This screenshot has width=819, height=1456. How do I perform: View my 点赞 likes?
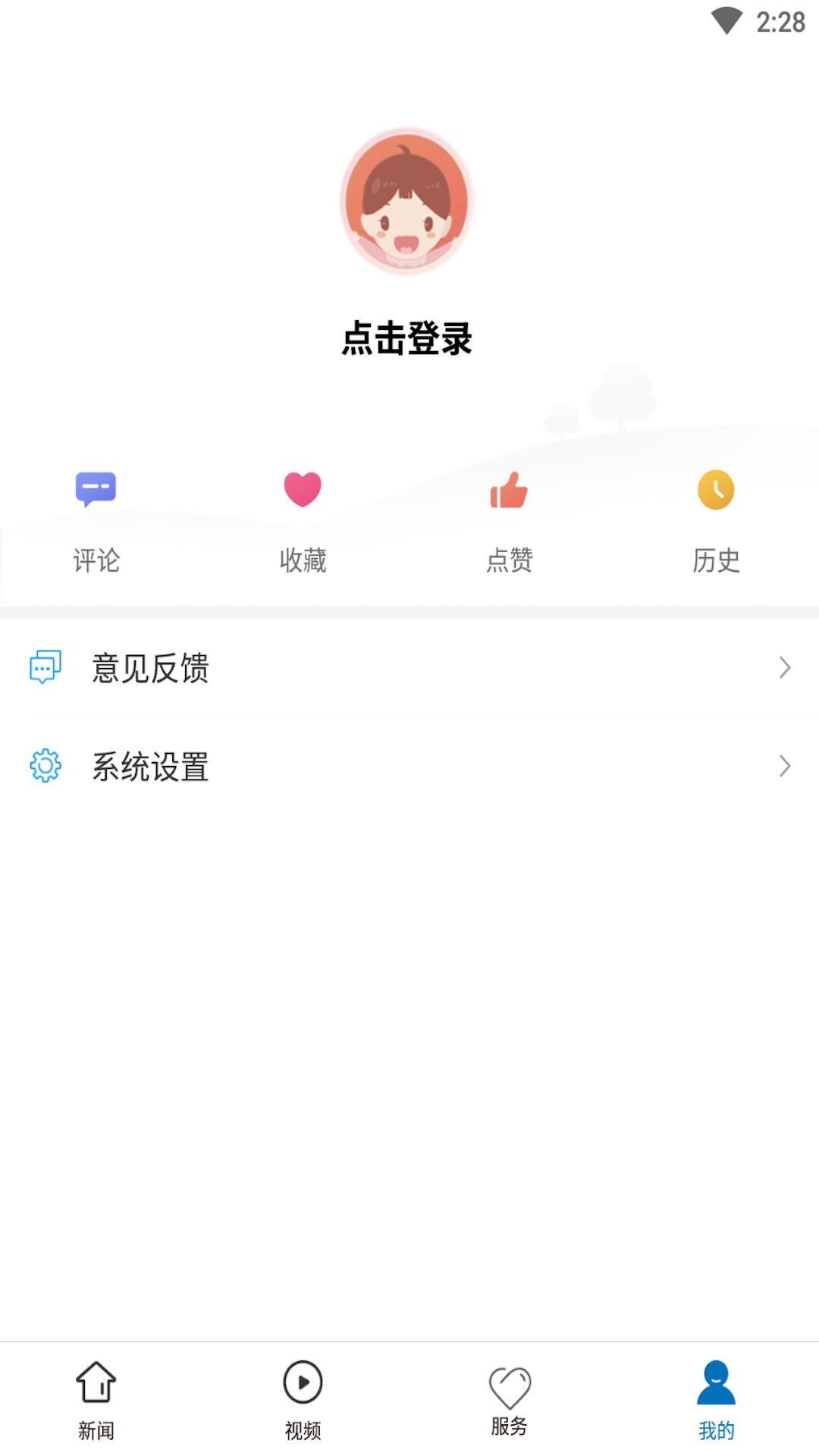509,519
